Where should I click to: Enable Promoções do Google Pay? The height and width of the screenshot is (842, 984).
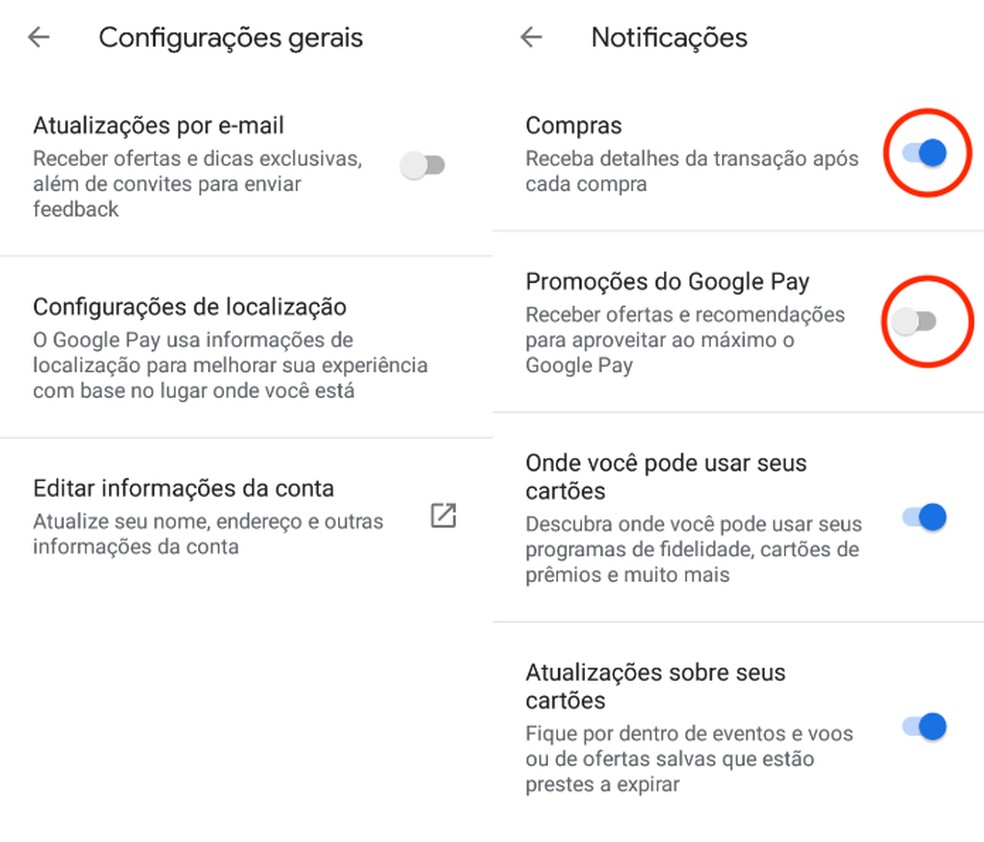tap(915, 321)
